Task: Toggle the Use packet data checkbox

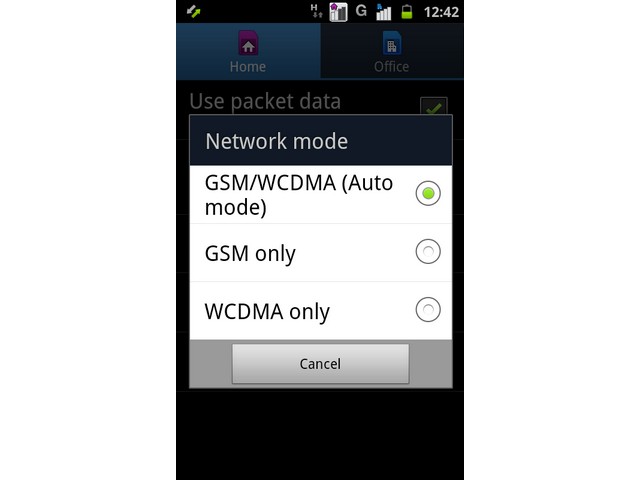Action: (433, 105)
